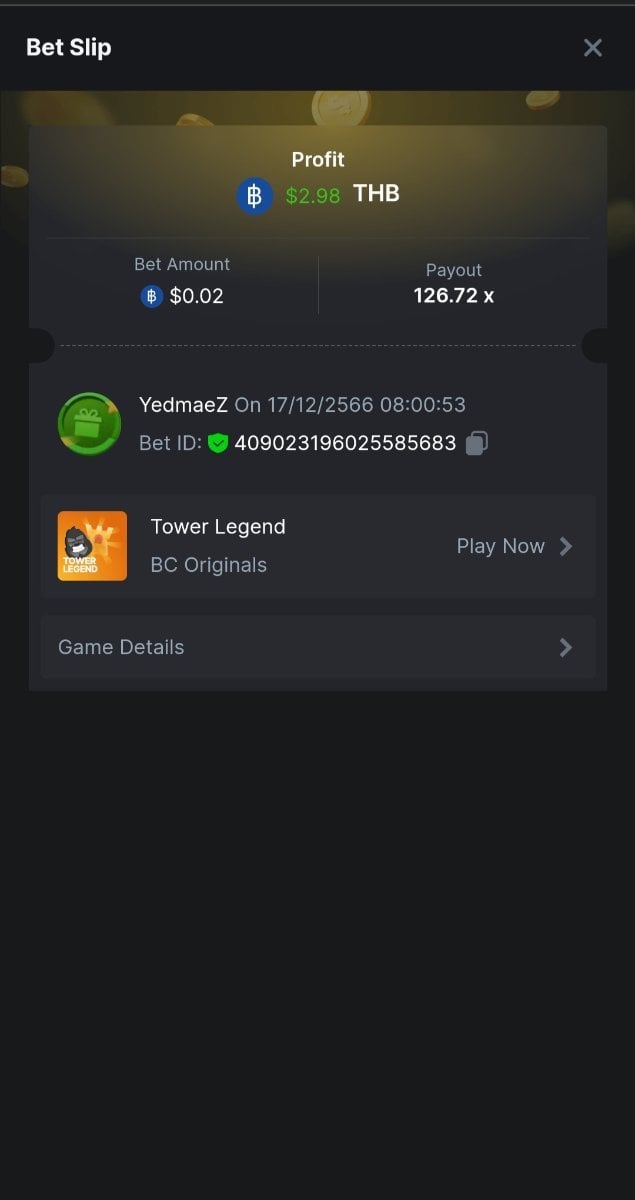Copy the Bet ID number
This screenshot has height=1200, width=635.
477,443
